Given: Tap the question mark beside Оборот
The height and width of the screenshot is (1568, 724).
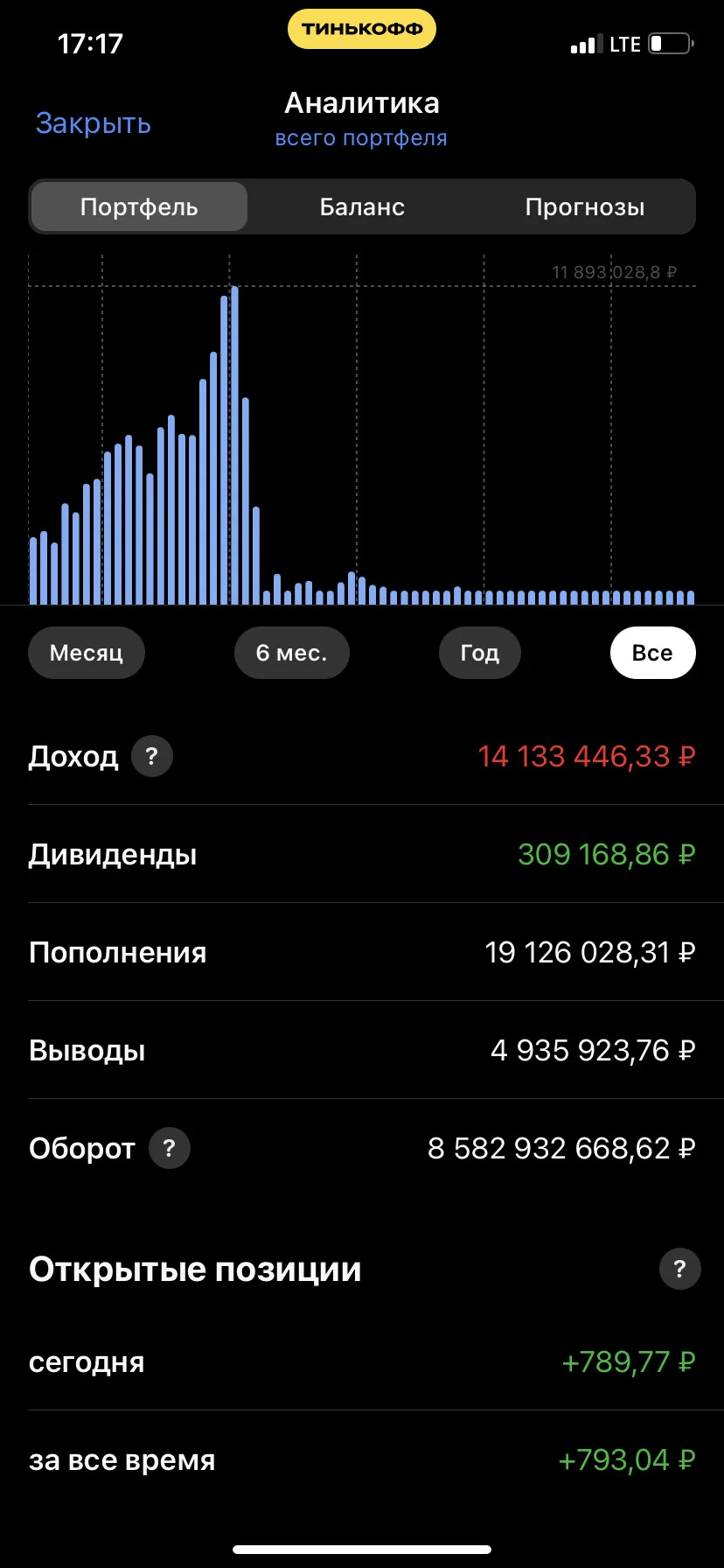Looking at the screenshot, I should (170, 1148).
